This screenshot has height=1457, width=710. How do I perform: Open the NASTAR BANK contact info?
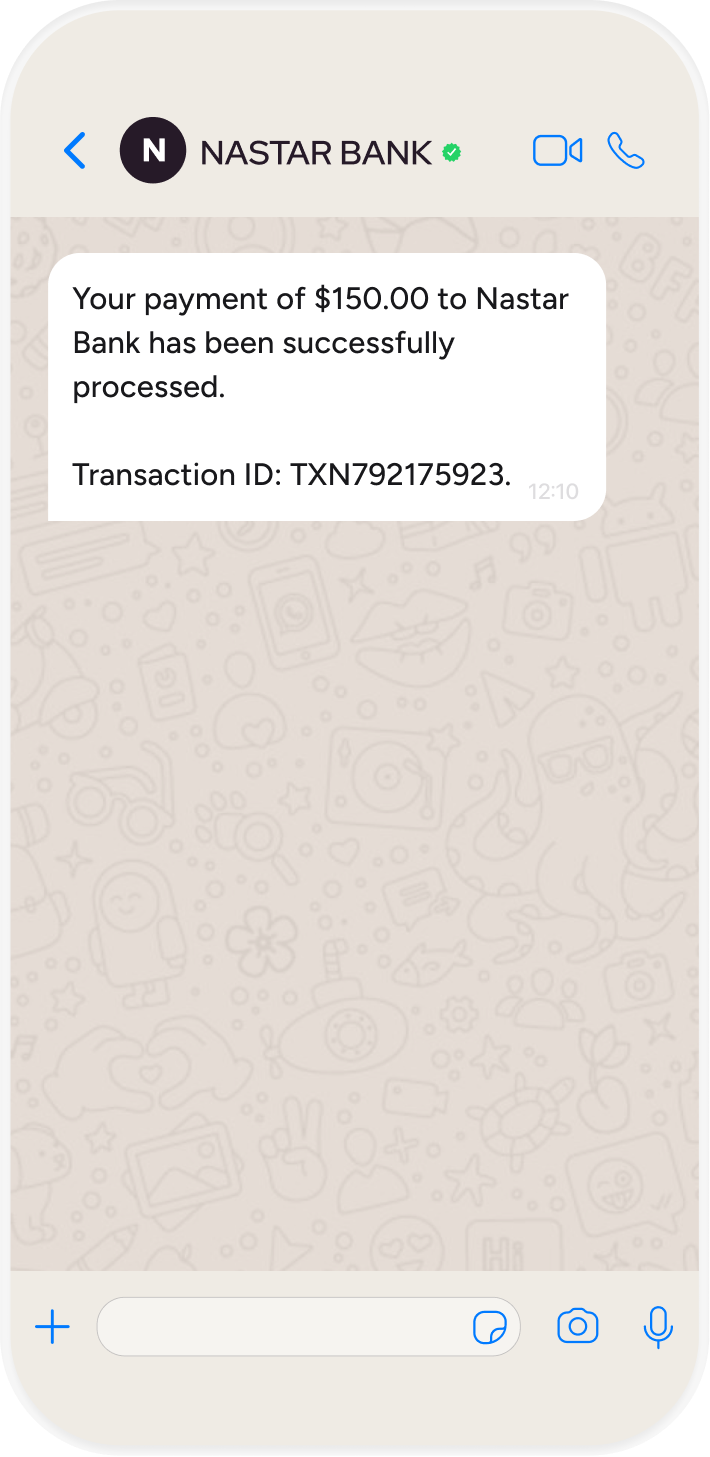click(315, 152)
